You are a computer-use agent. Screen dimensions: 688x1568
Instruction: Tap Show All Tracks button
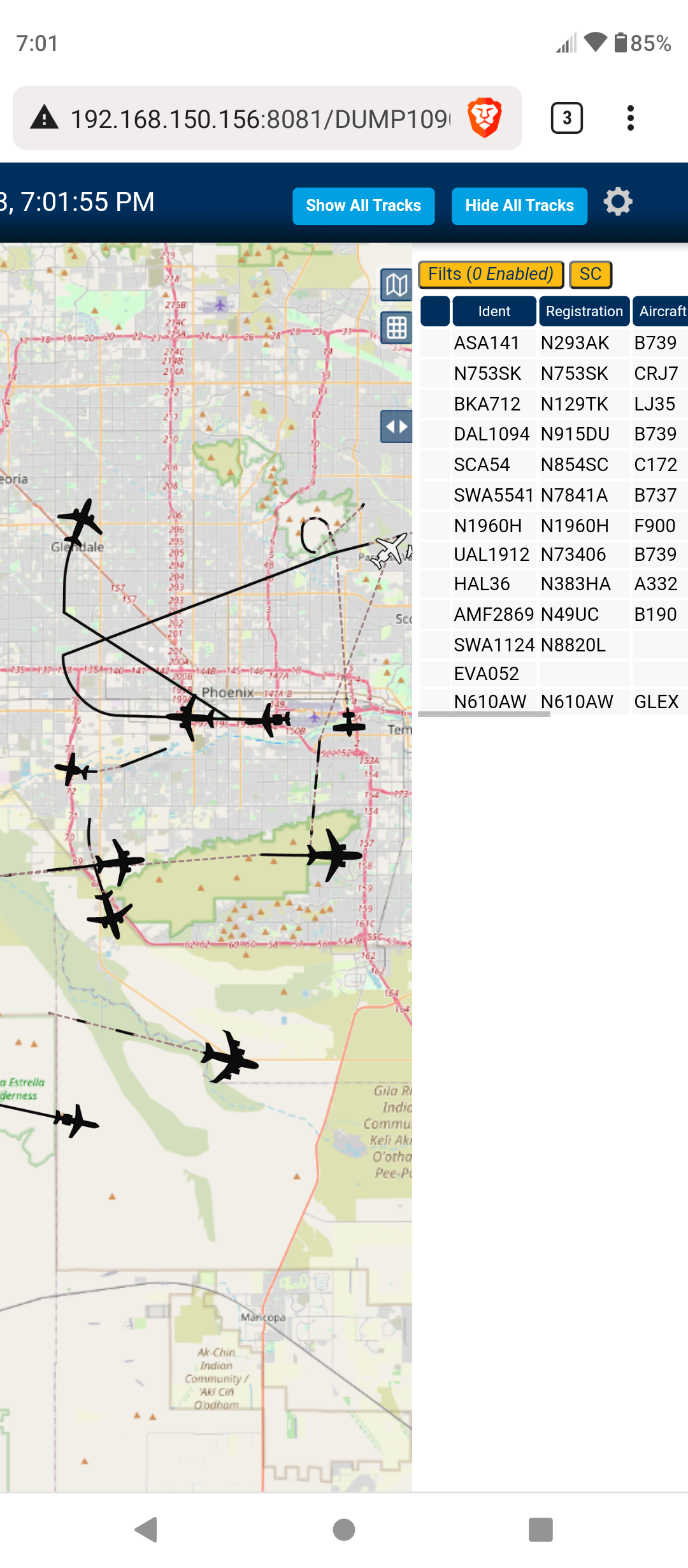(x=364, y=206)
